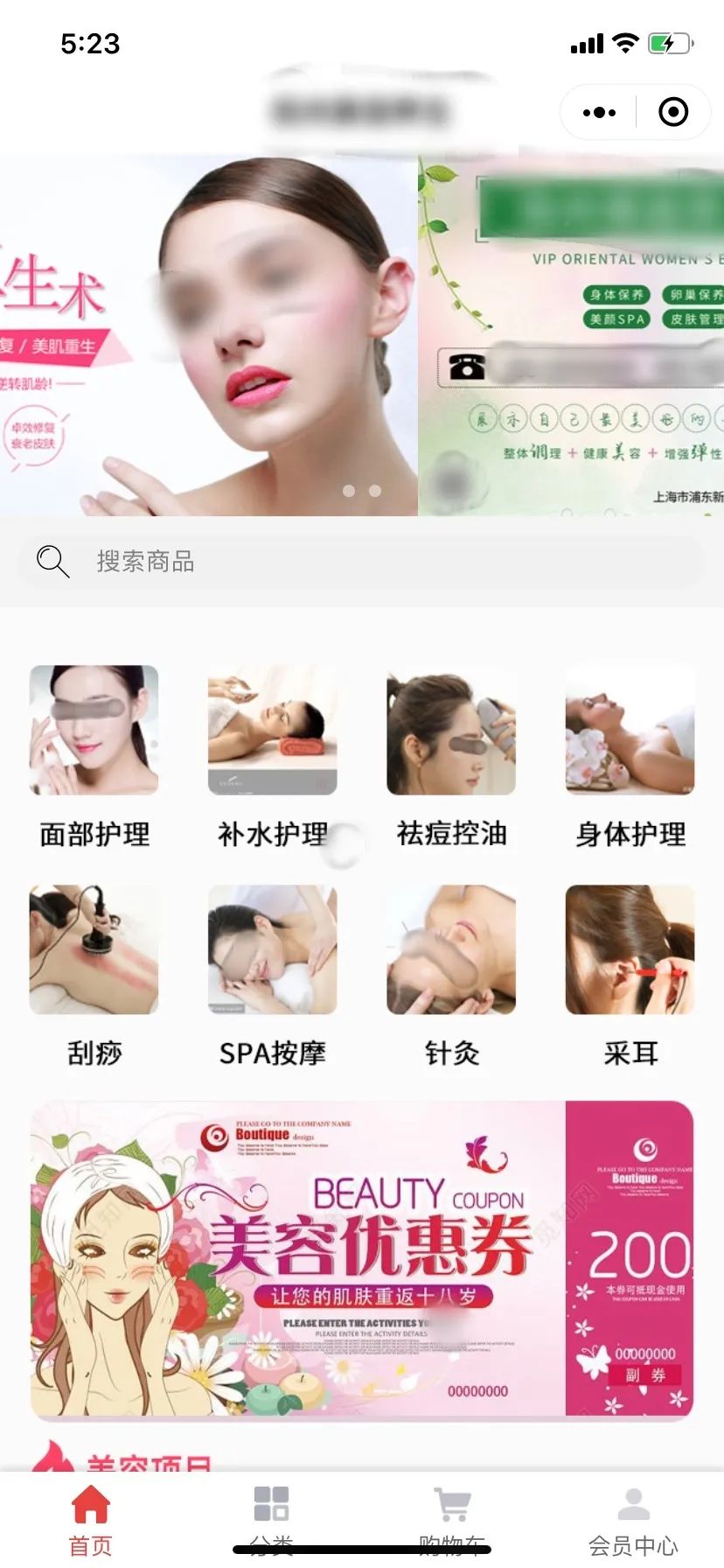The height and width of the screenshot is (1568, 724).
Task: Open the 美容优惠券 coupon banner
Action: pos(362,1258)
